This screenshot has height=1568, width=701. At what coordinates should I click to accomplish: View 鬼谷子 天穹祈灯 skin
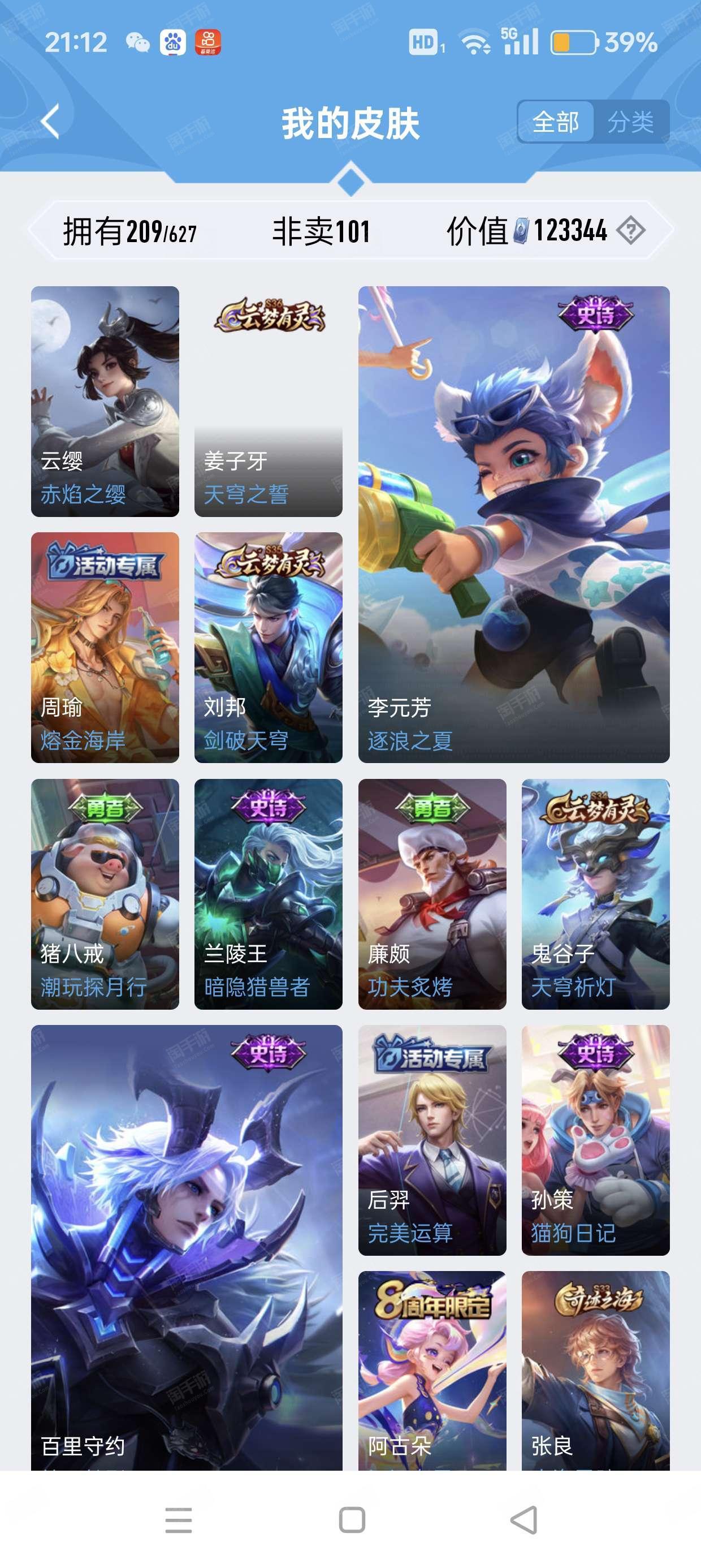tap(596, 894)
